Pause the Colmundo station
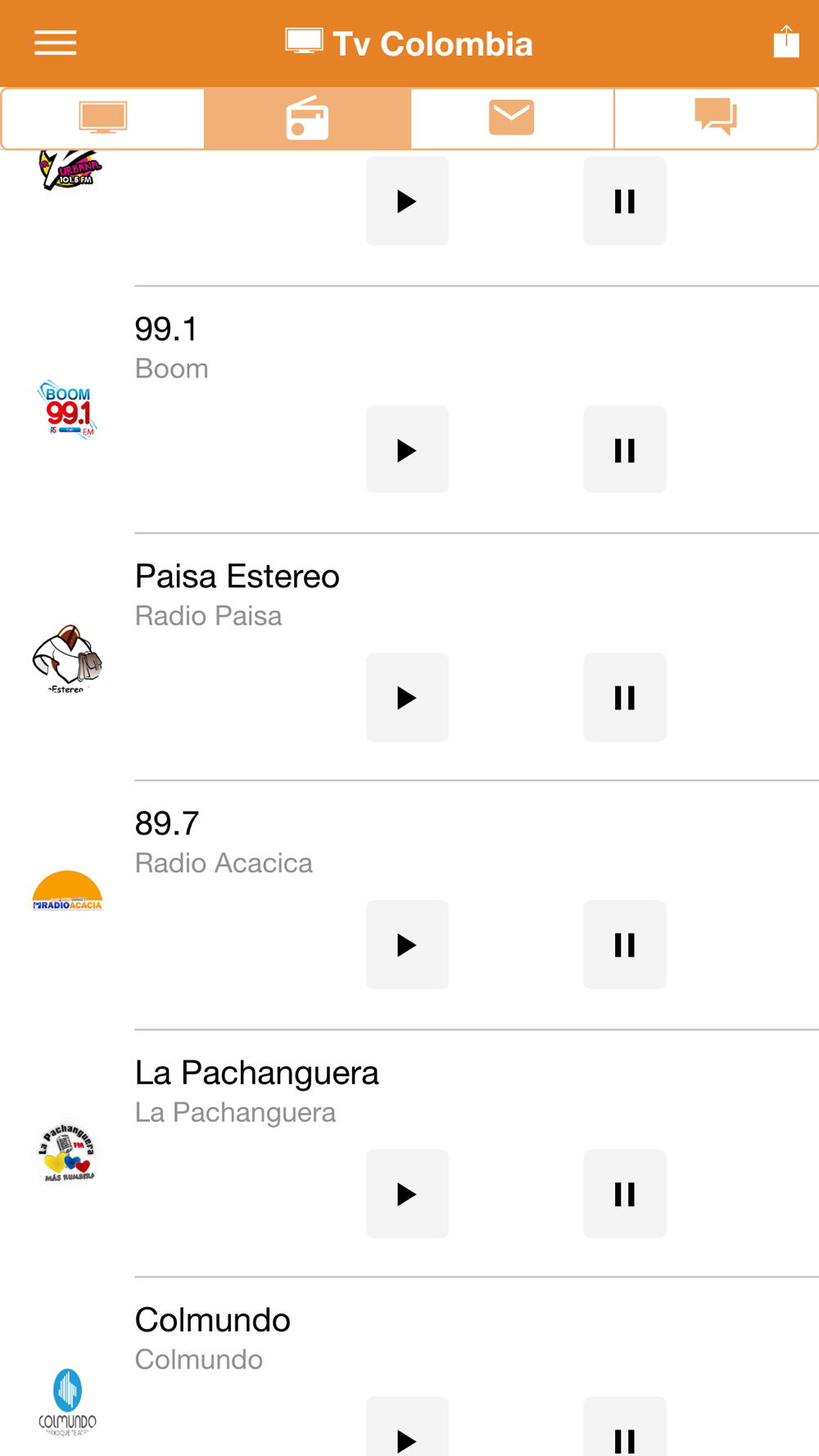This screenshot has height=1456, width=819. [625, 1429]
